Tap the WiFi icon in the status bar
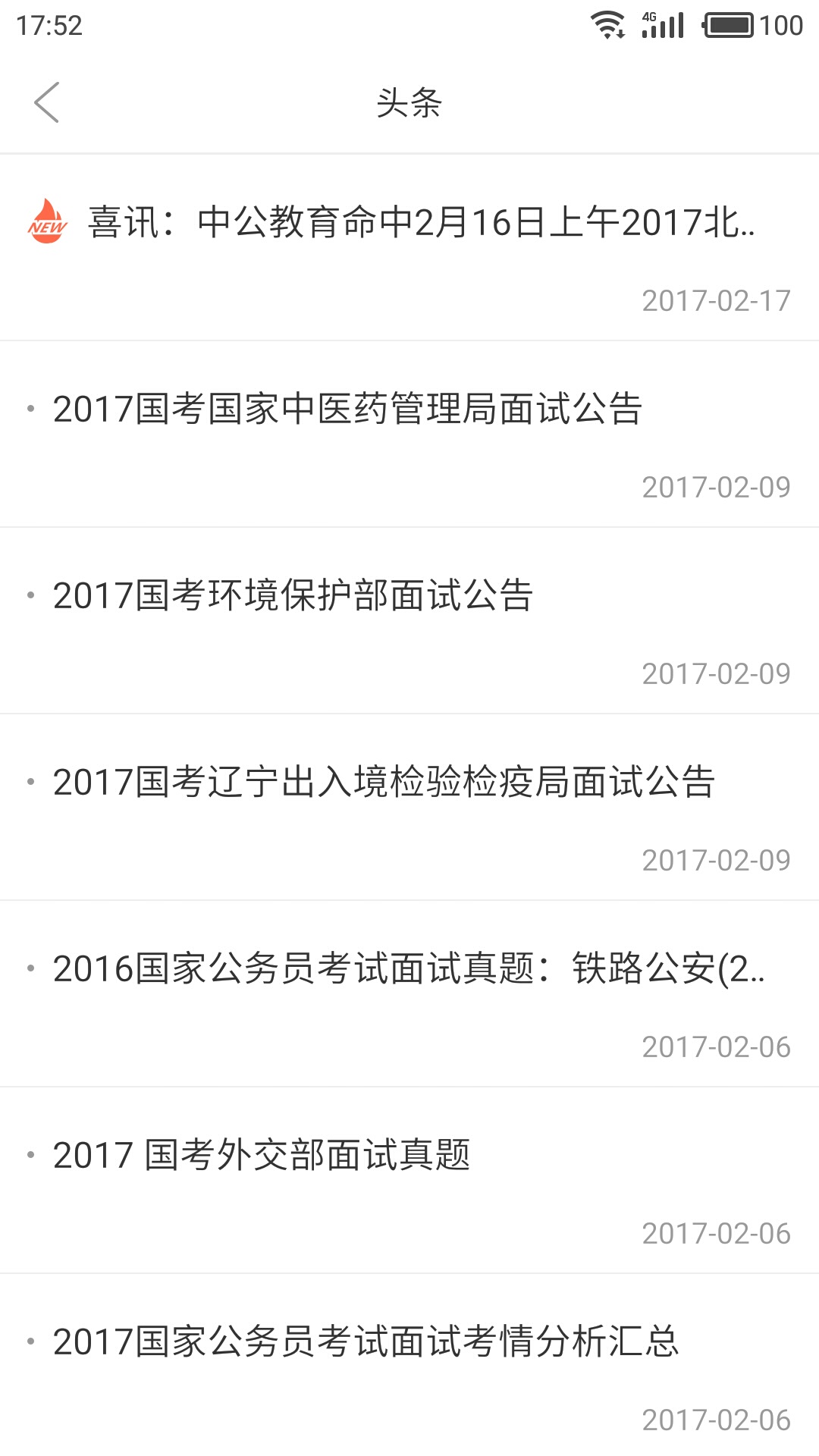Viewport: 819px width, 1456px height. tap(607, 23)
